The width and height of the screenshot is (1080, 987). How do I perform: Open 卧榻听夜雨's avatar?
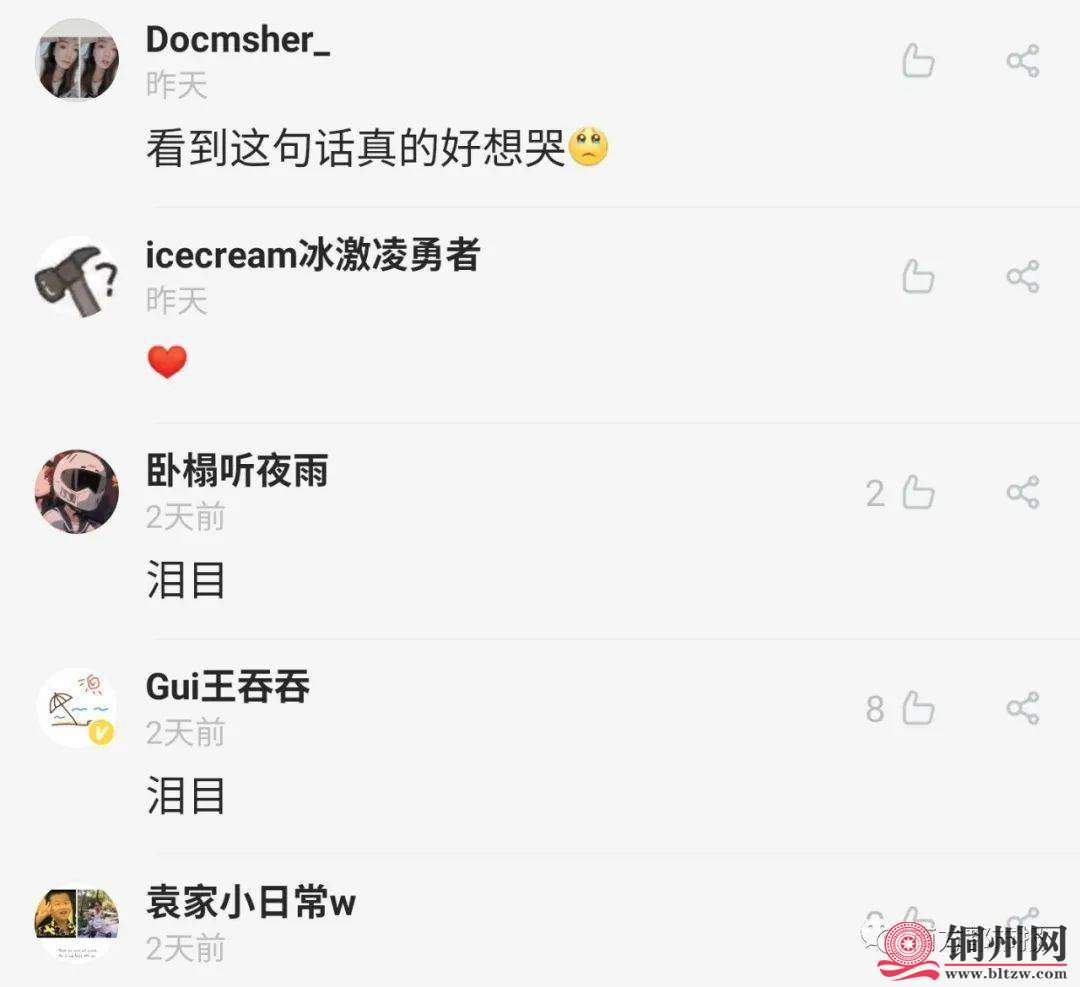click(77, 492)
